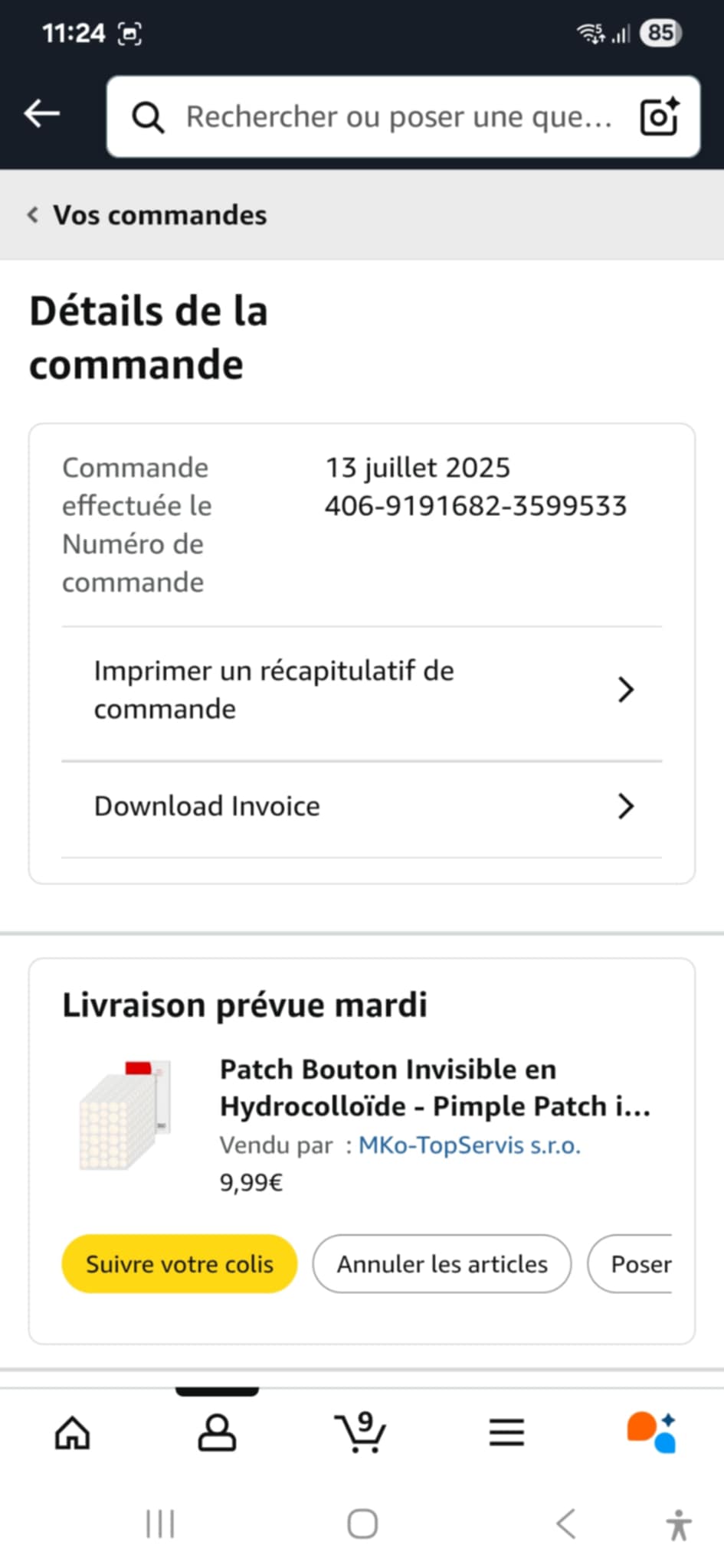Tap Suivre votre colis button
The image size is (724, 1568).
[x=179, y=1264]
